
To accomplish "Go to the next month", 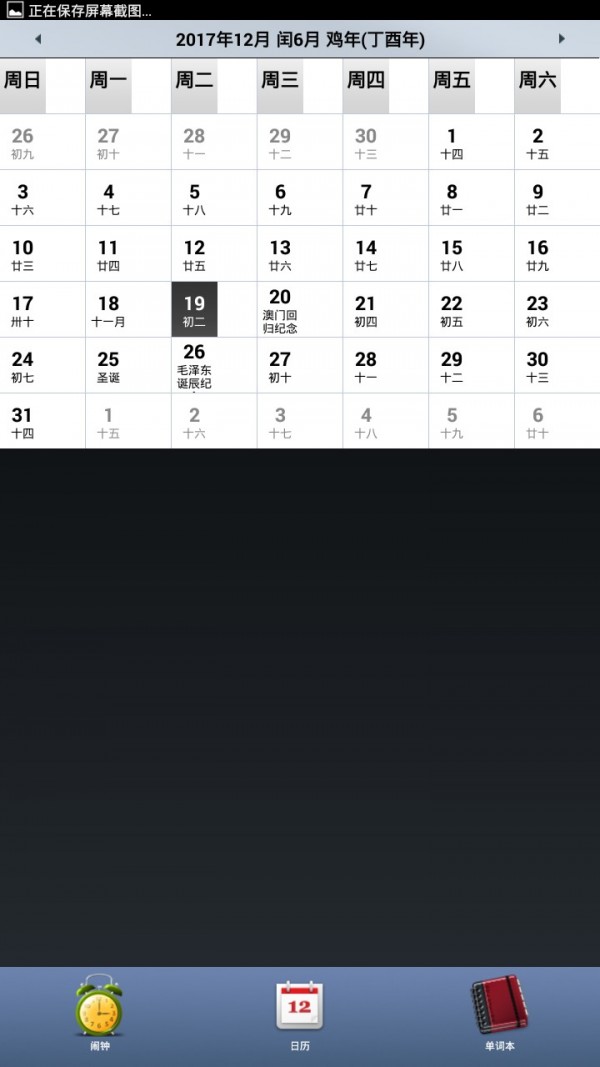I will [561, 39].
